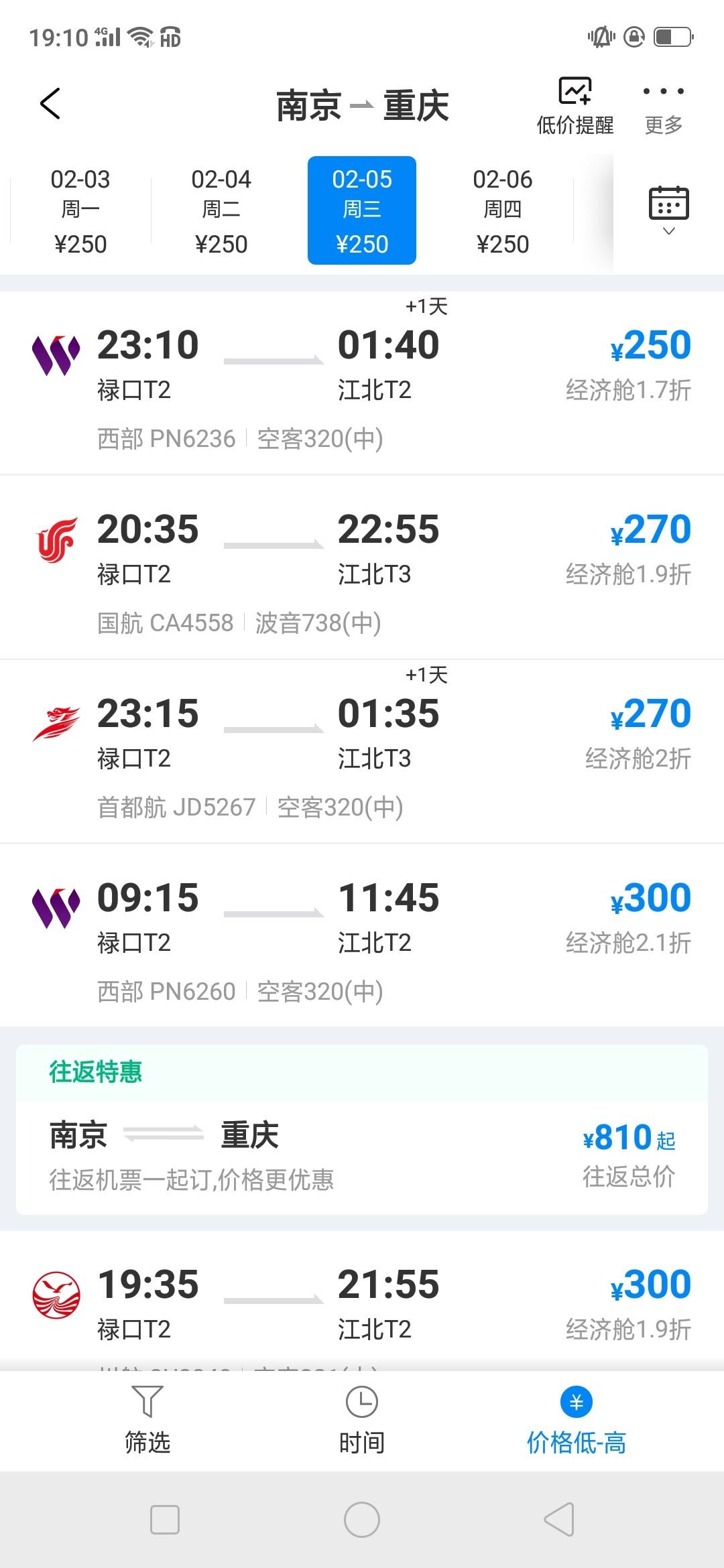Toggle the 价格低-高 price sort
This screenshot has height=1568, width=724.
(x=577, y=1421)
